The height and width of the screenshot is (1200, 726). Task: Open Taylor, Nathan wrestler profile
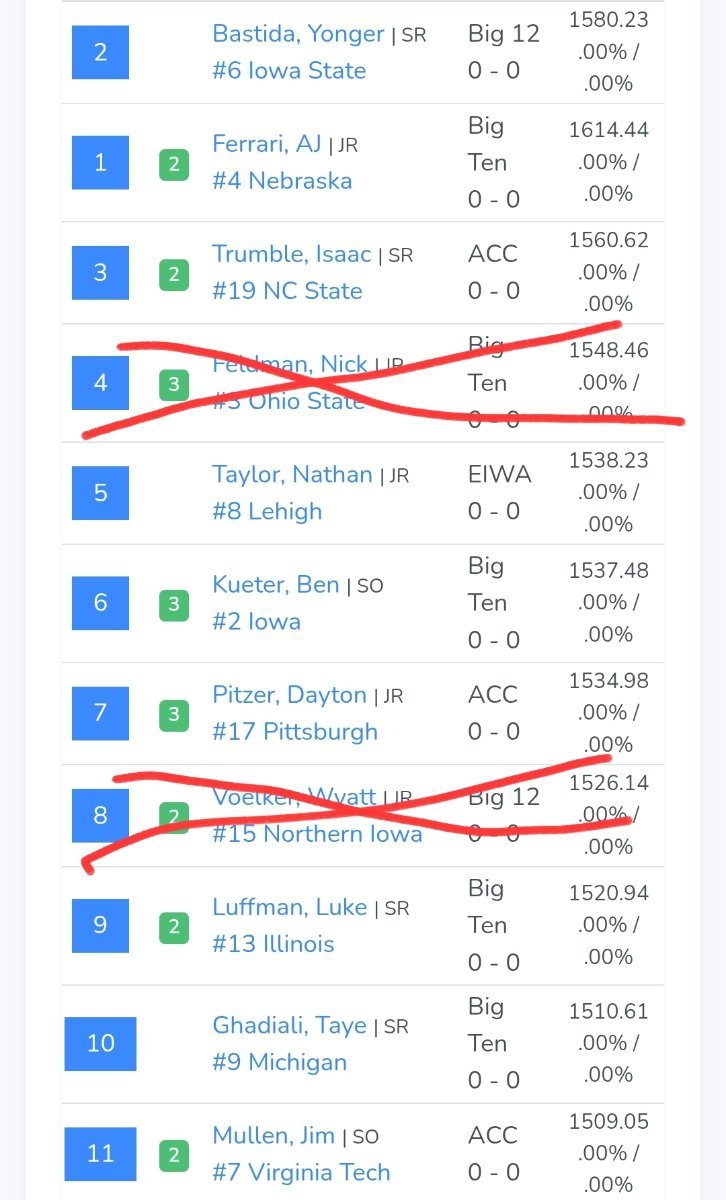pos(292,474)
